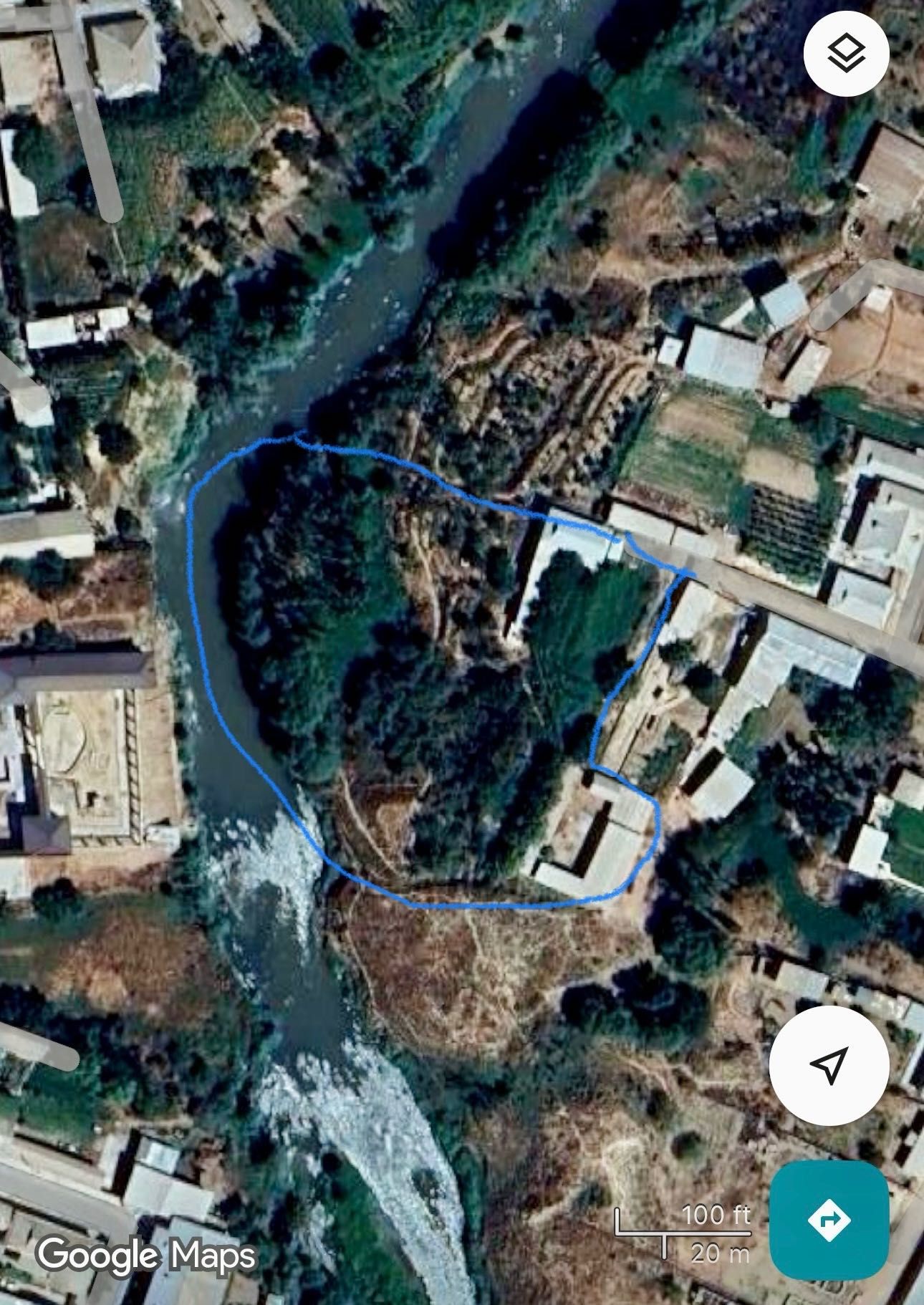Open the map layers selector
Screen dimensions: 924x1305
[846, 54]
